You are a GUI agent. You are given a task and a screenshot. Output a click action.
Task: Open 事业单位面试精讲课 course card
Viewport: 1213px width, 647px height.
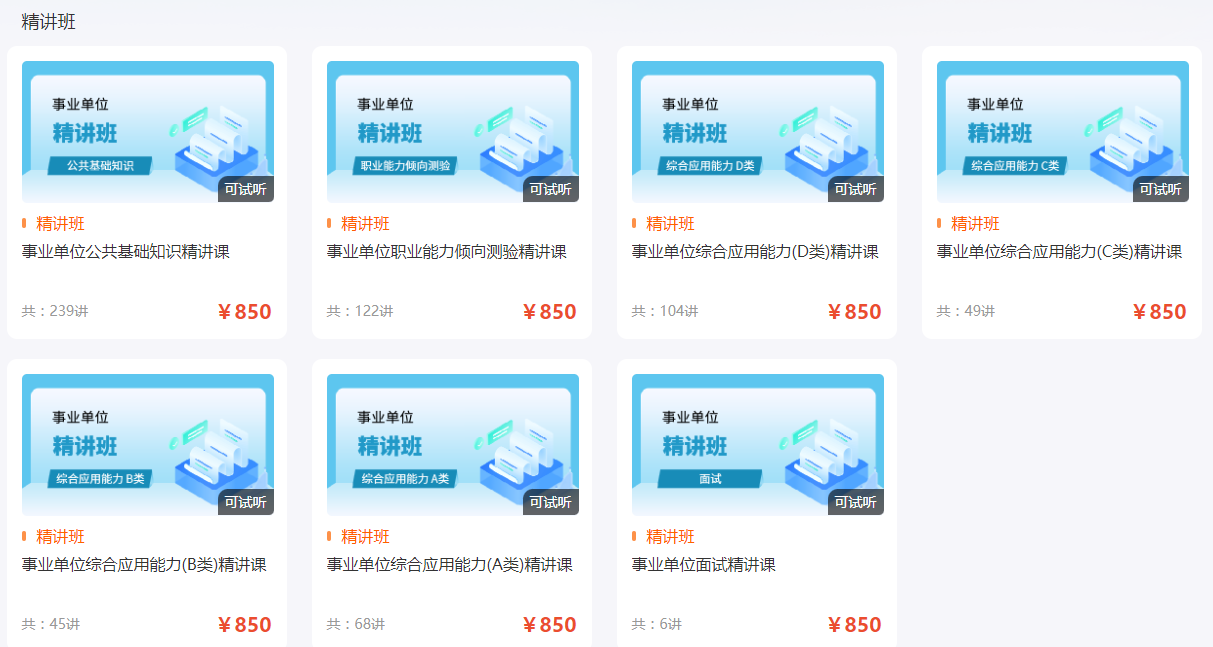point(703,565)
